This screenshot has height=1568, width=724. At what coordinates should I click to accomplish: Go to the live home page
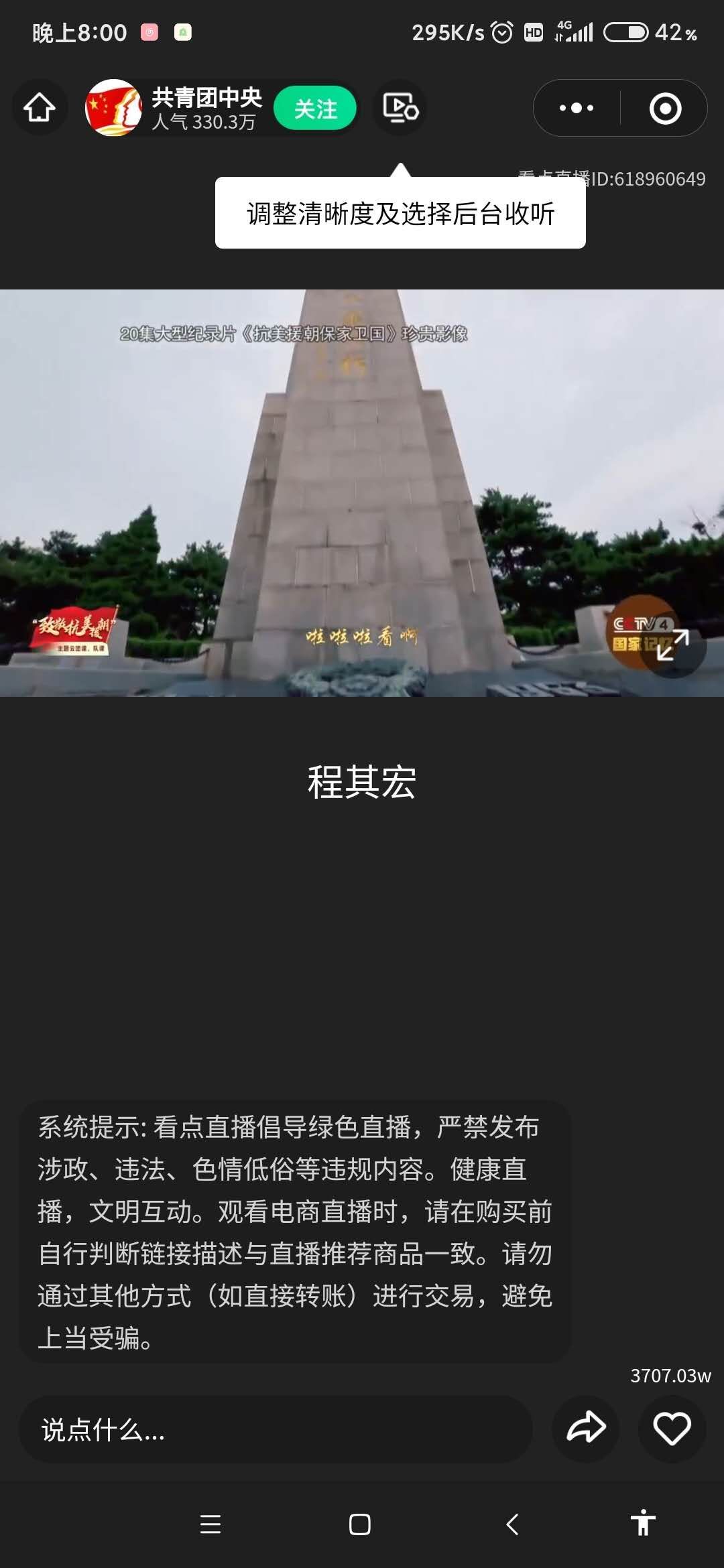point(40,108)
